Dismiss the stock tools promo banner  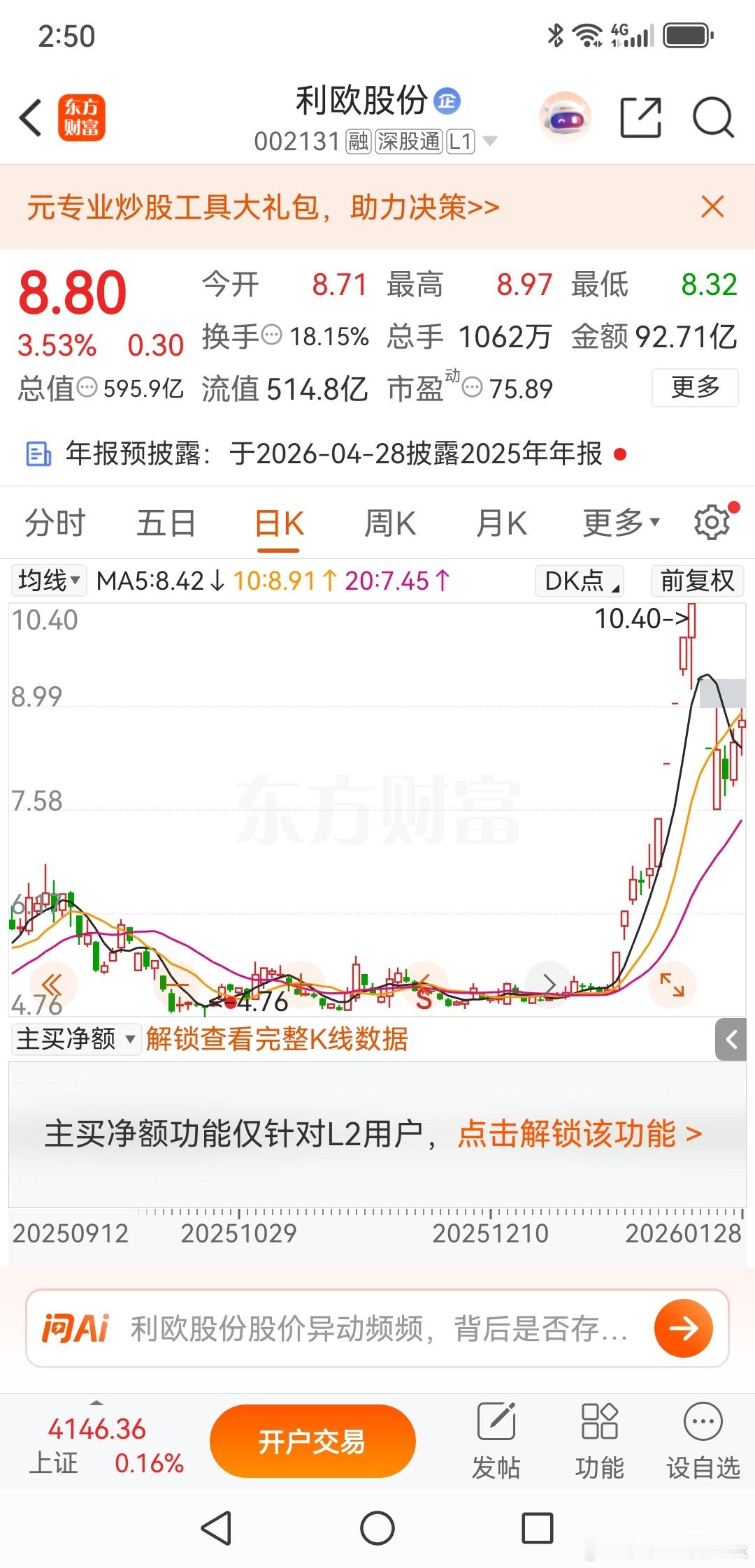pos(712,207)
